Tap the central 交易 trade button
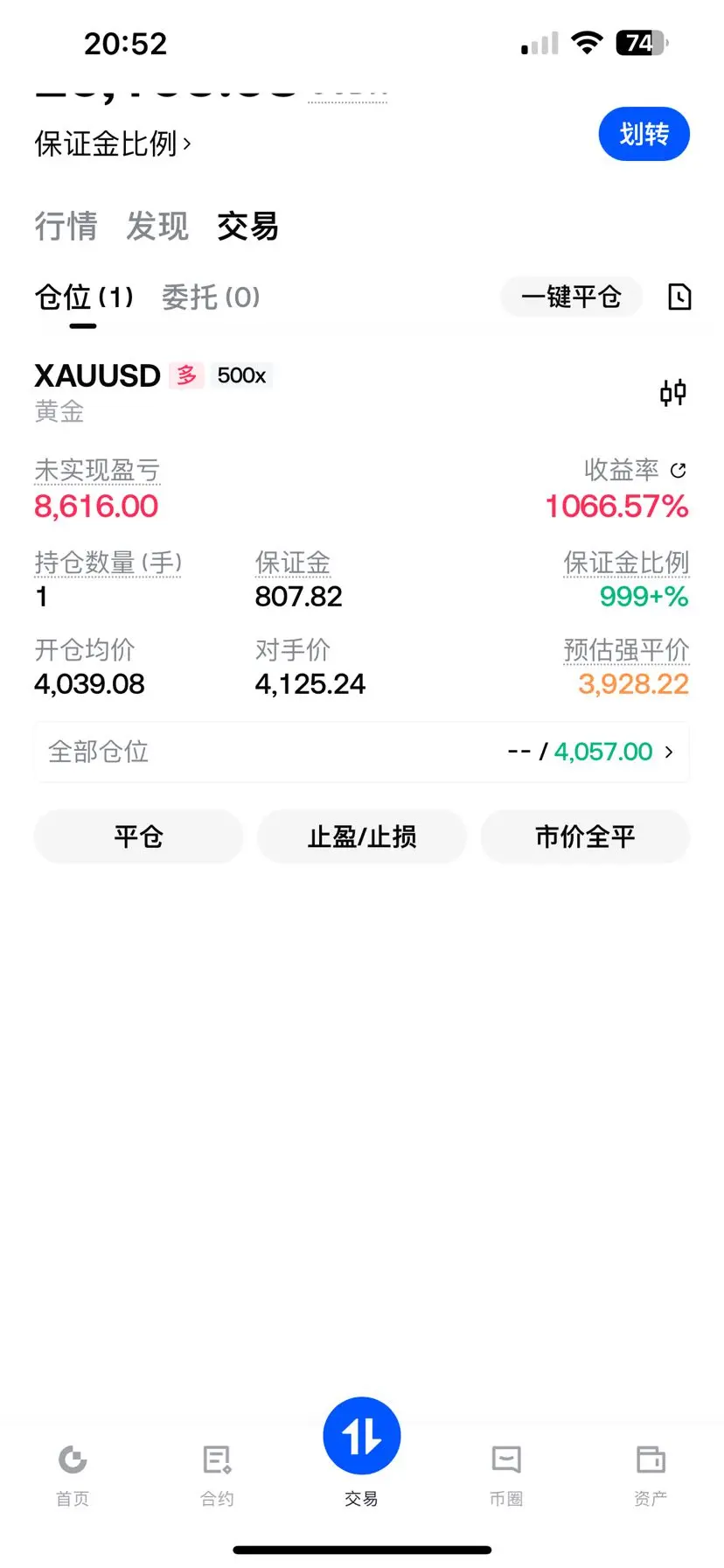Viewport: 724px width, 1568px height. tap(362, 1437)
